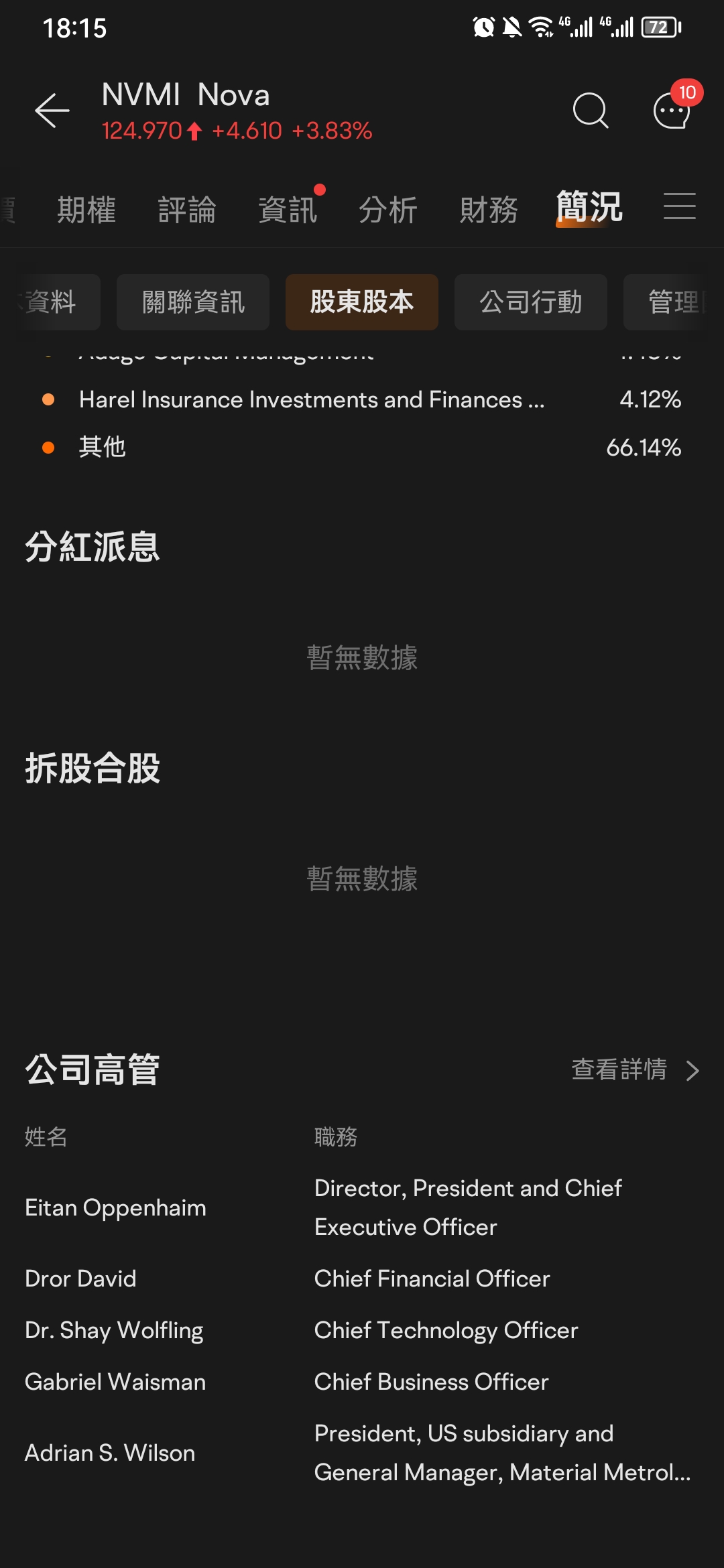Open the messages chat bubble icon
The height and width of the screenshot is (1568, 724).
(672, 111)
